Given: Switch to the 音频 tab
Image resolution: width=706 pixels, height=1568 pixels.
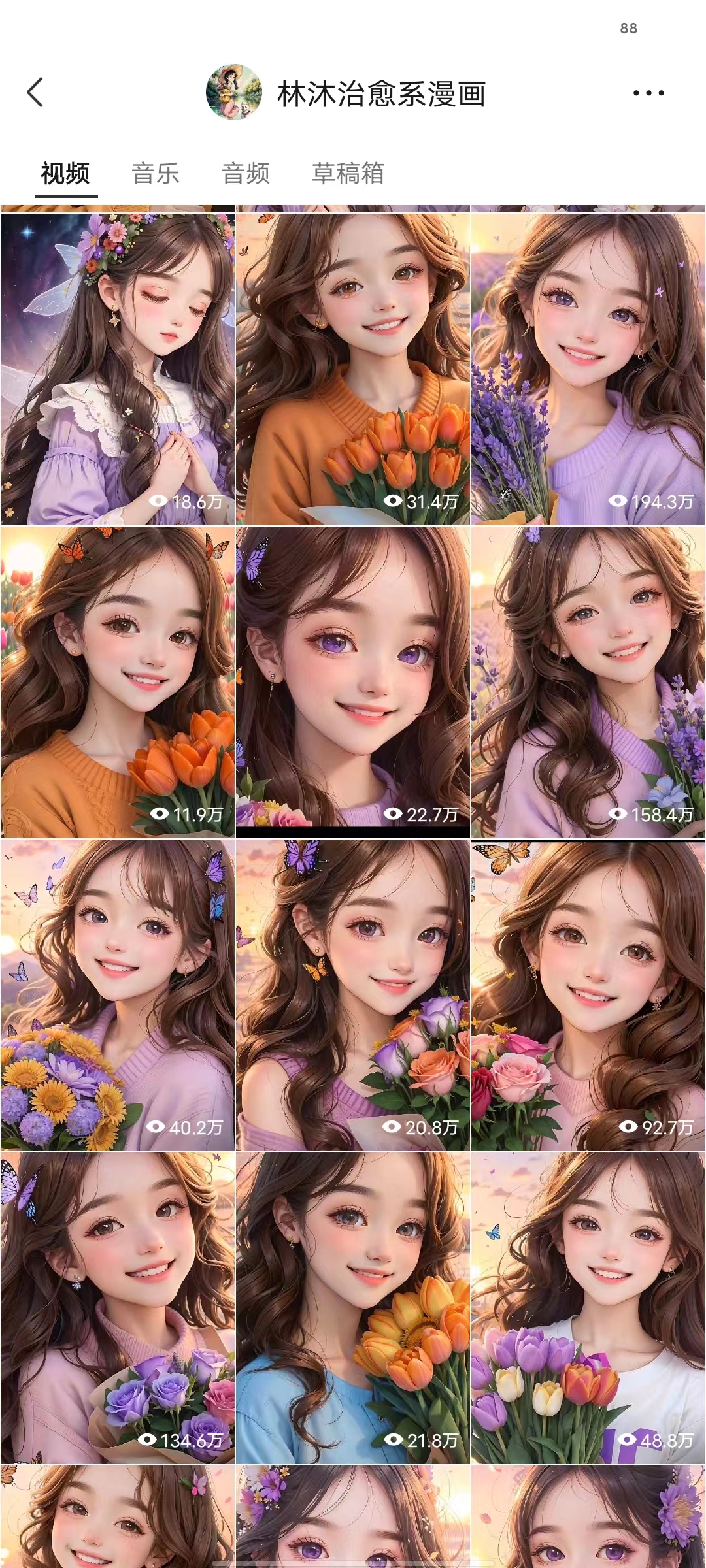Looking at the screenshot, I should click(245, 174).
